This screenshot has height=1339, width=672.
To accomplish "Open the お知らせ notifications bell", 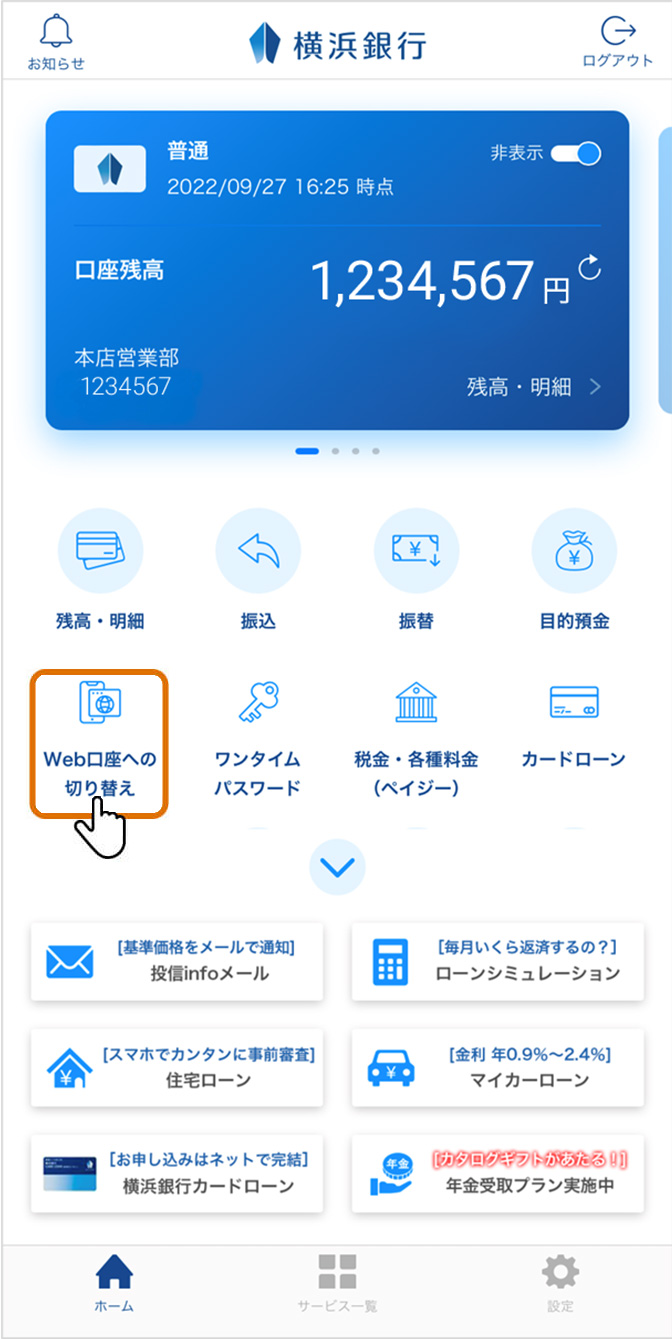I will 56,42.
